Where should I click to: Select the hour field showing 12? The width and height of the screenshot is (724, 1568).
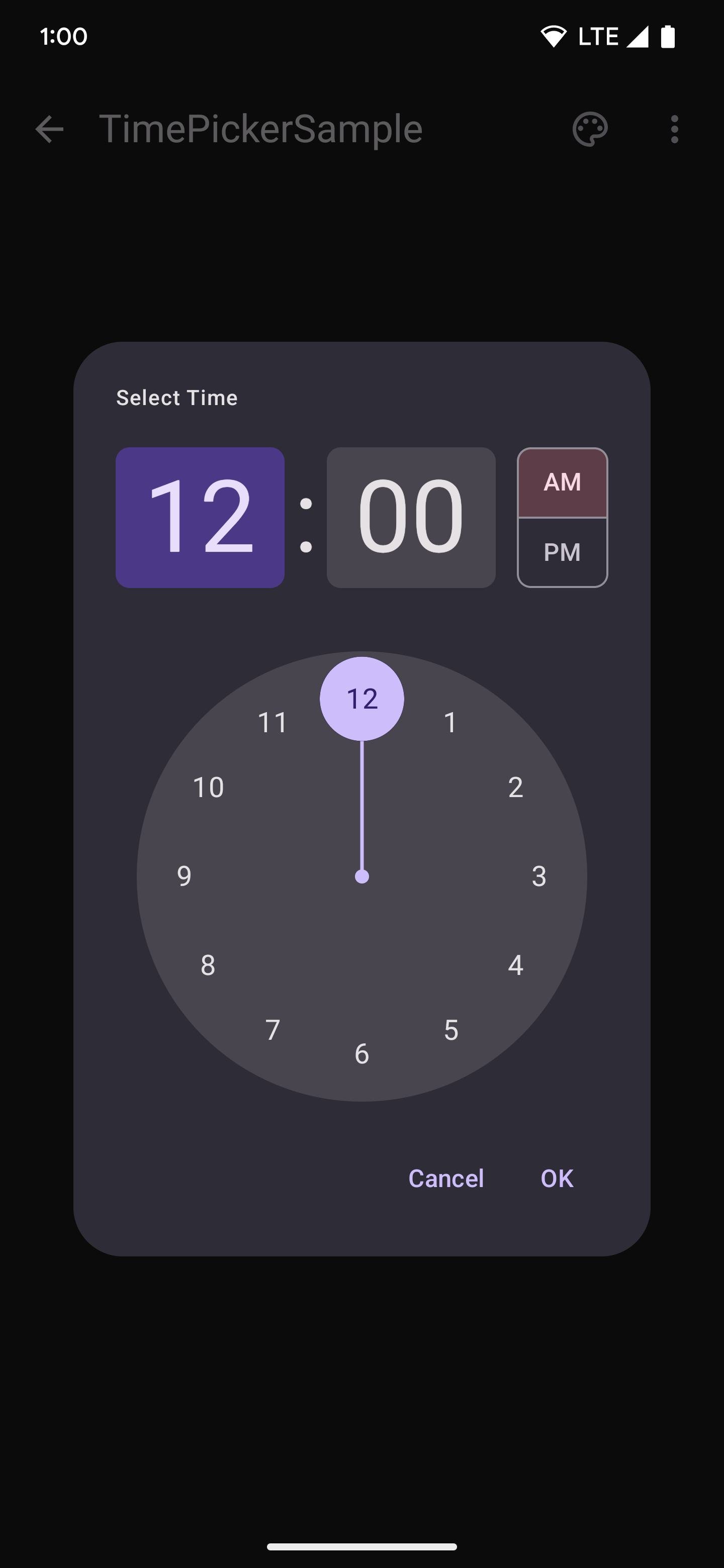pyautogui.click(x=200, y=518)
